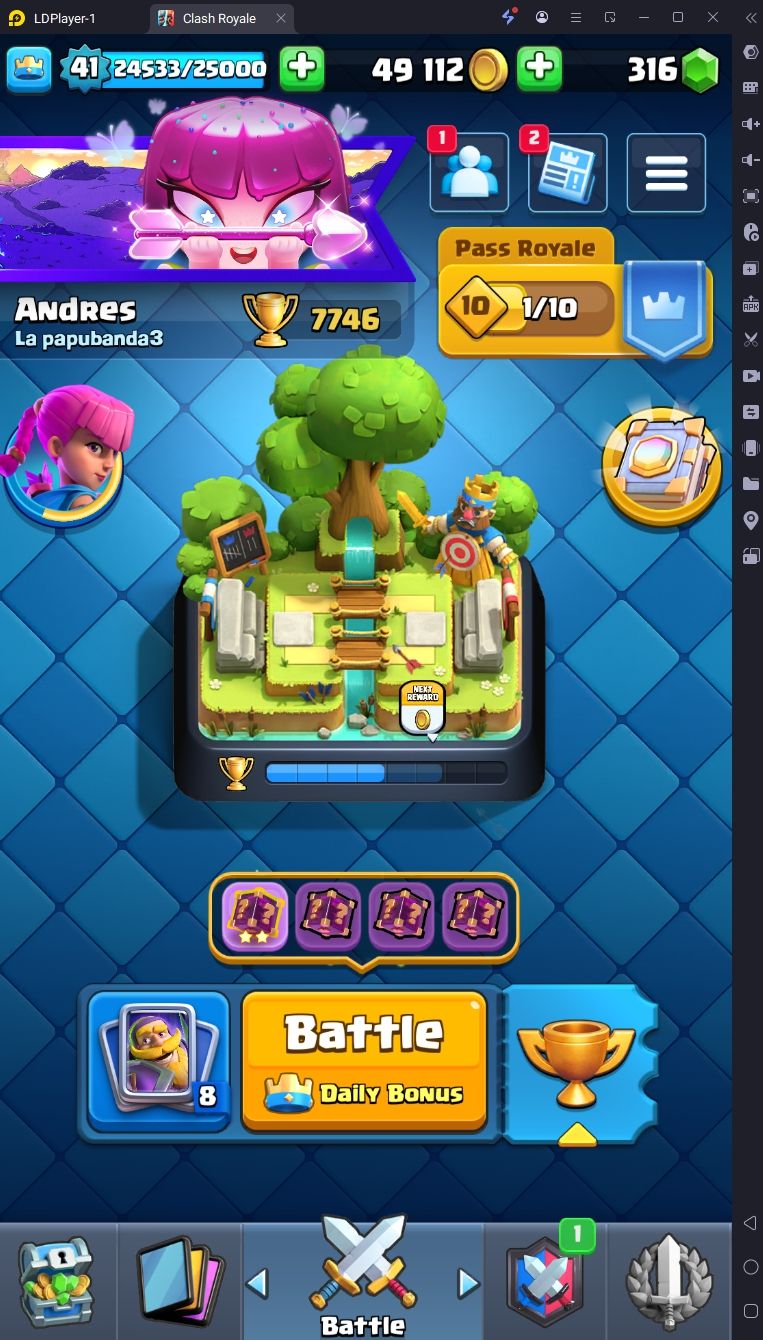Add more gold with the plus button

coord(539,68)
